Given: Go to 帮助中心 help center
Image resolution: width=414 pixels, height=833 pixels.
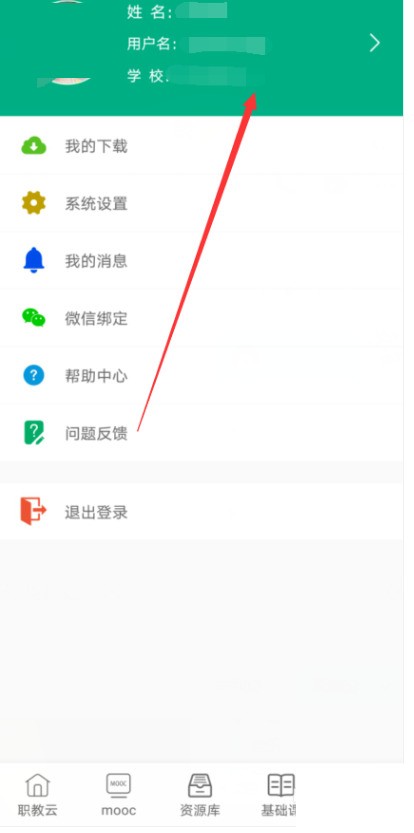Looking at the screenshot, I should [x=201, y=376].
